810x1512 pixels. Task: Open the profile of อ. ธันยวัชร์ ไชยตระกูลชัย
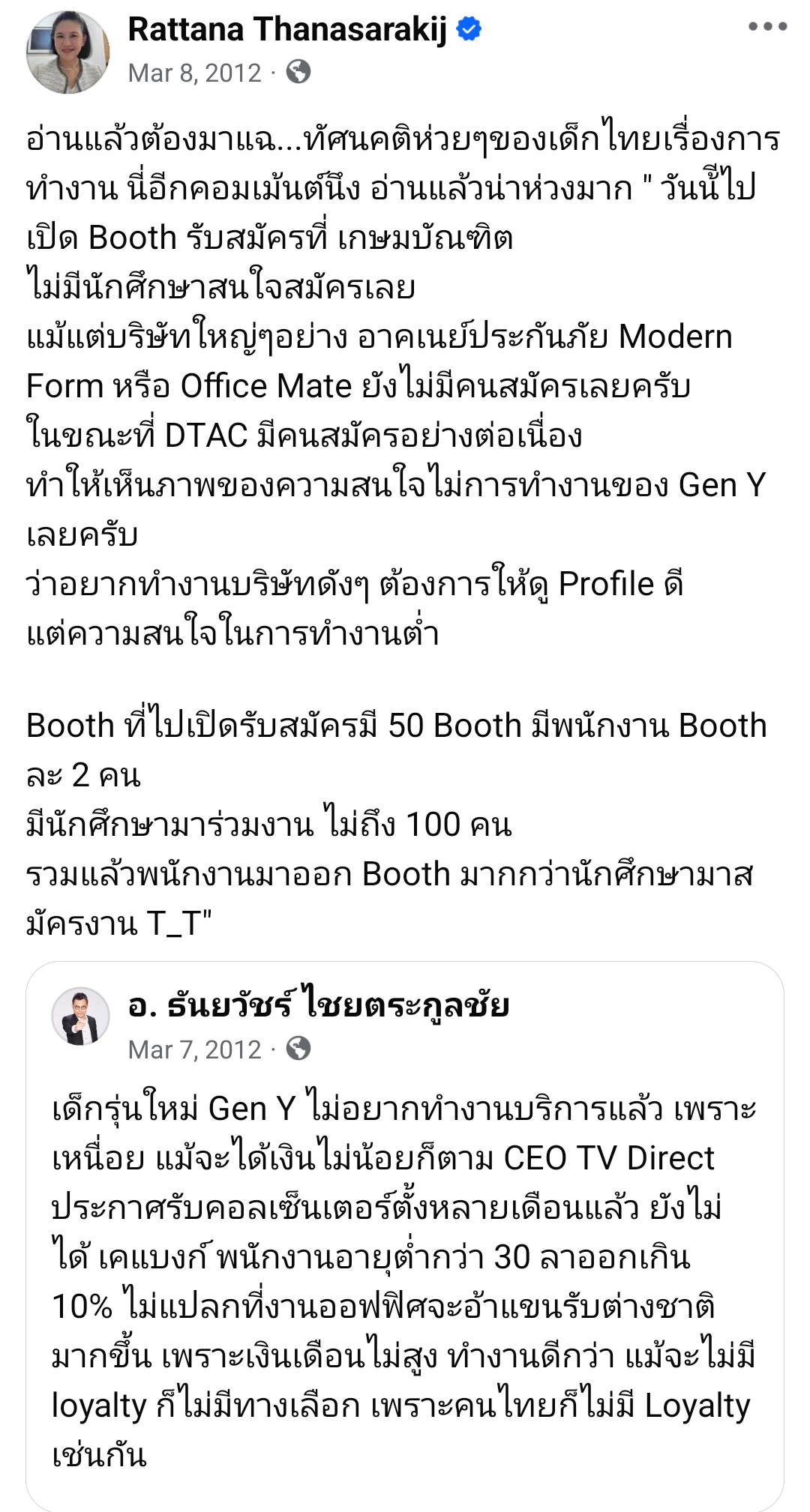[x=319, y=1005]
